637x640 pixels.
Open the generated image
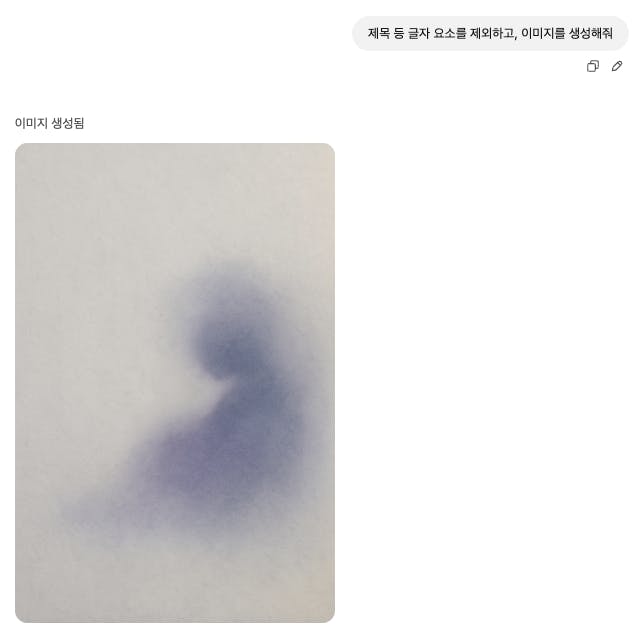[x=175, y=382]
